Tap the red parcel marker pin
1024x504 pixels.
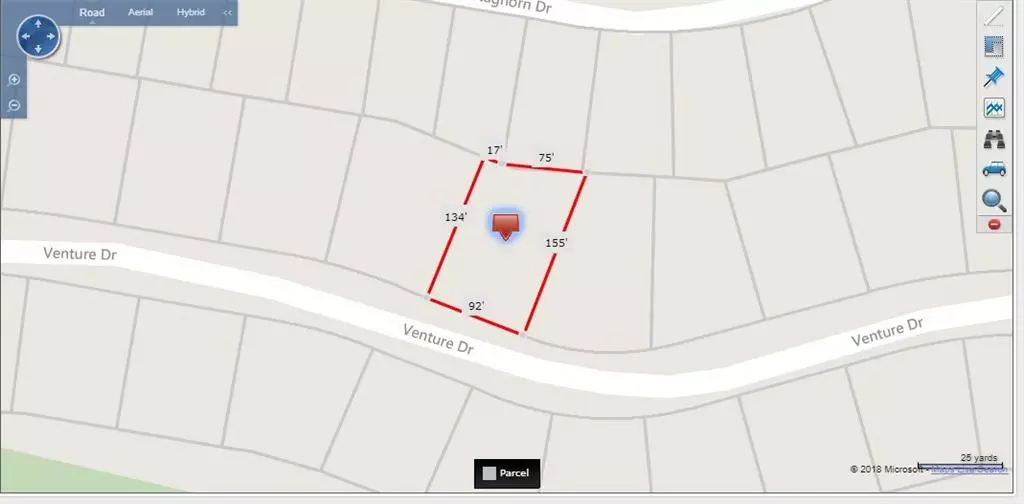tap(507, 224)
